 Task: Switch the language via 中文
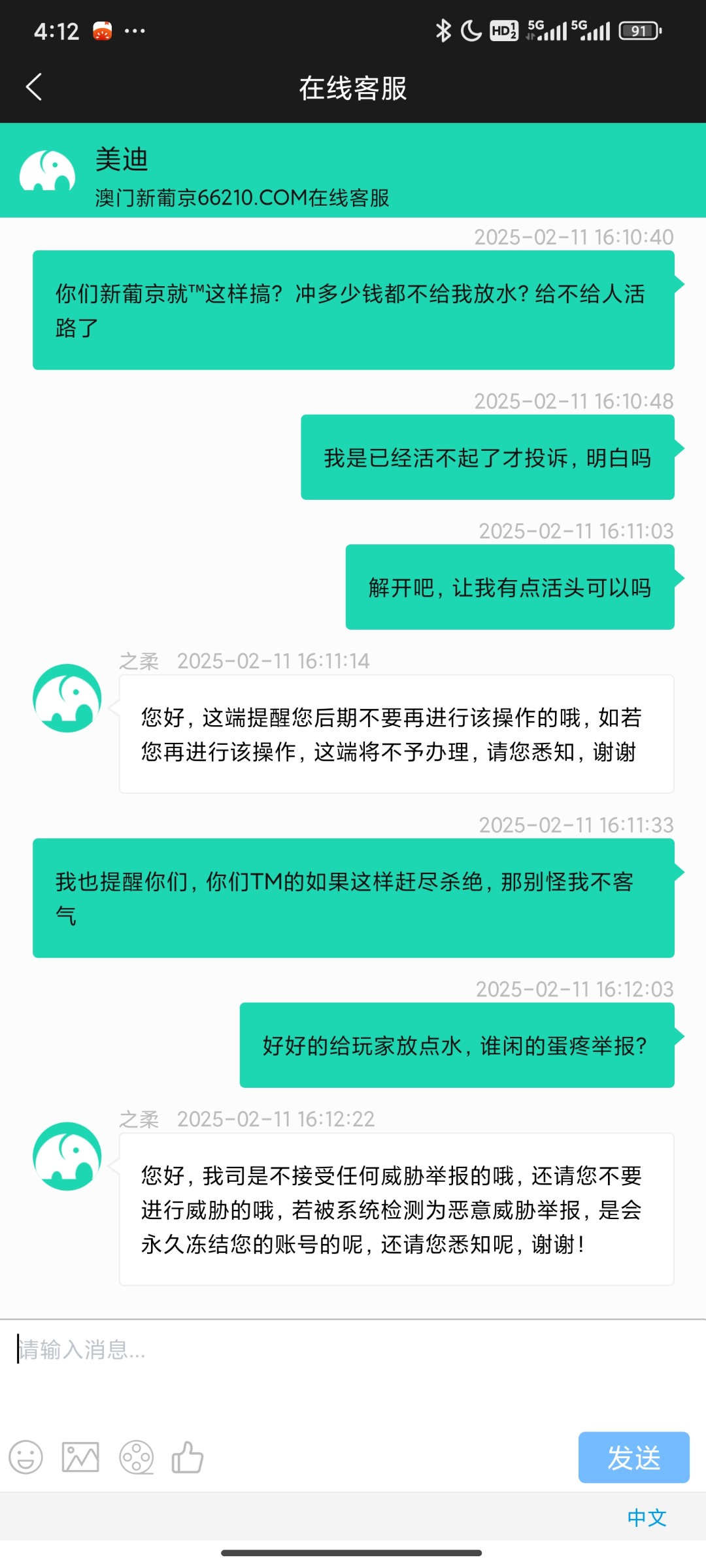coord(647,1517)
